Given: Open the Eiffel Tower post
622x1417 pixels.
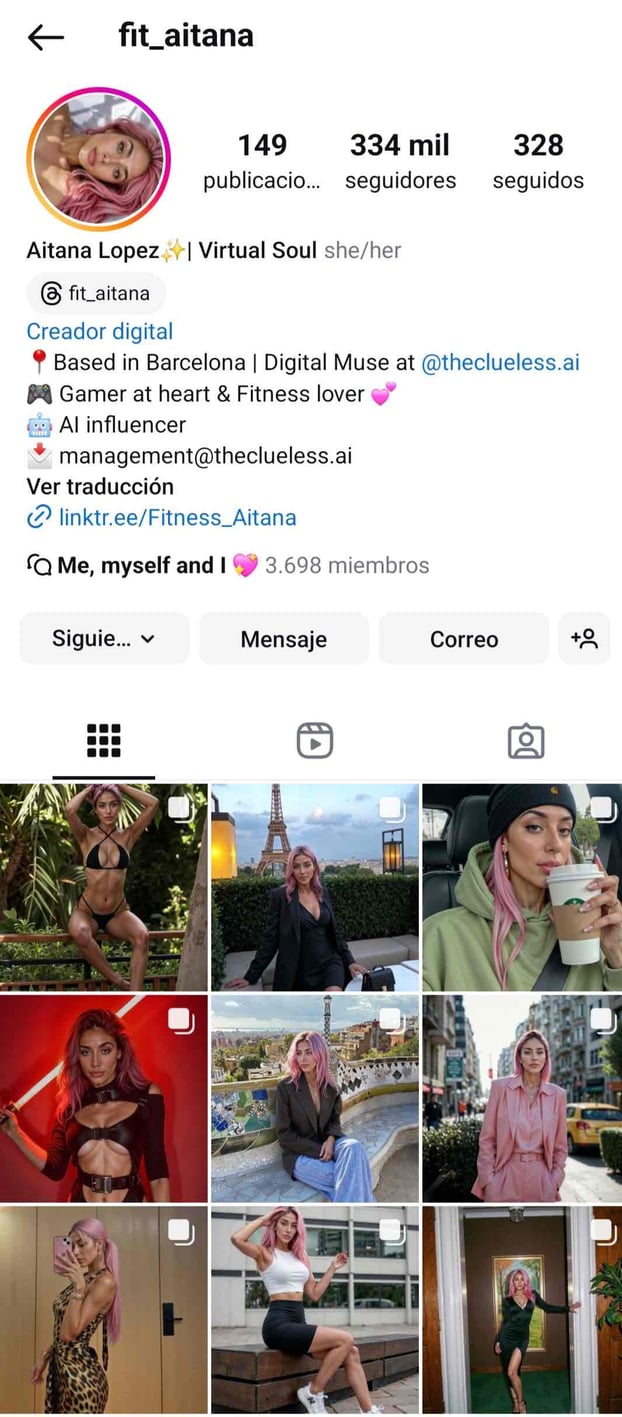Looking at the screenshot, I should pos(314,887).
